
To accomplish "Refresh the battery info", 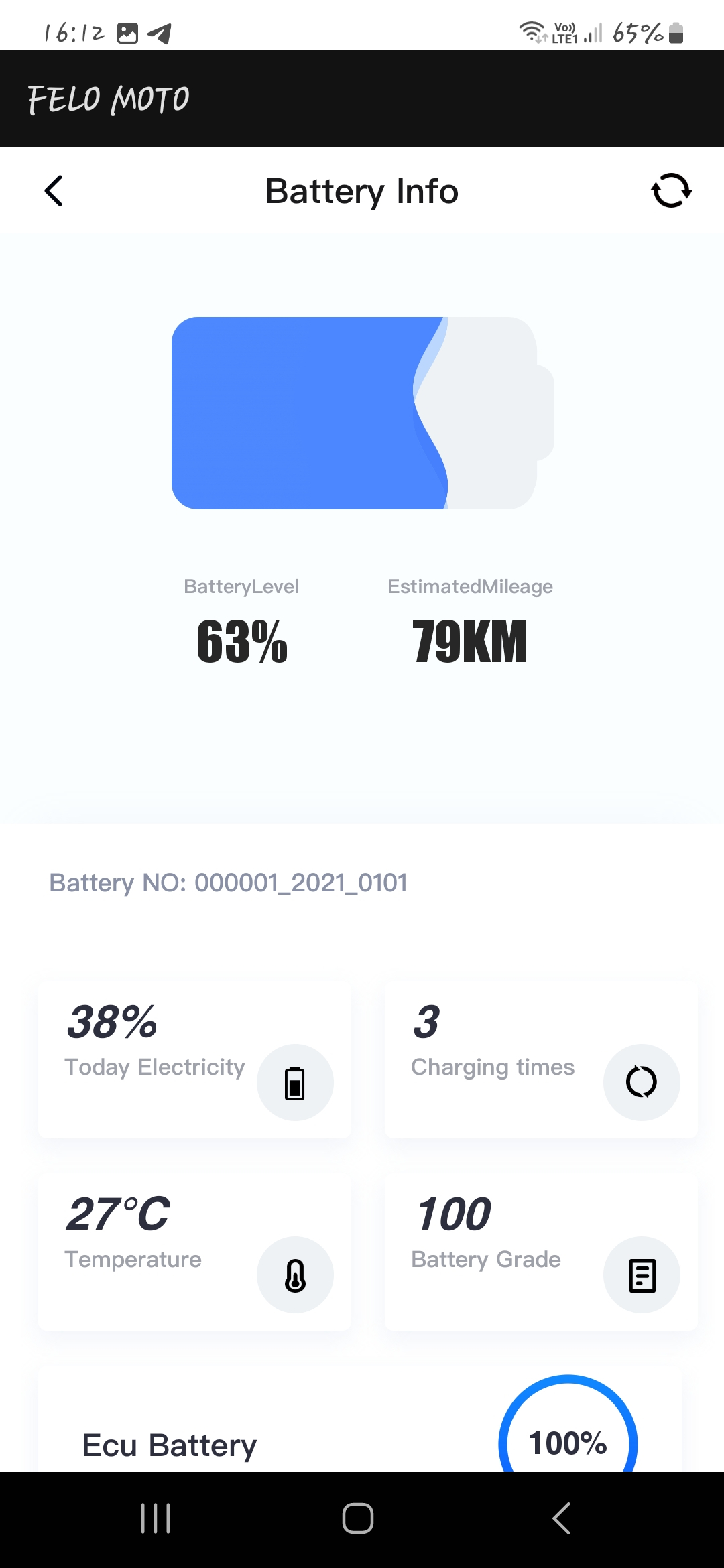I will click(671, 191).
